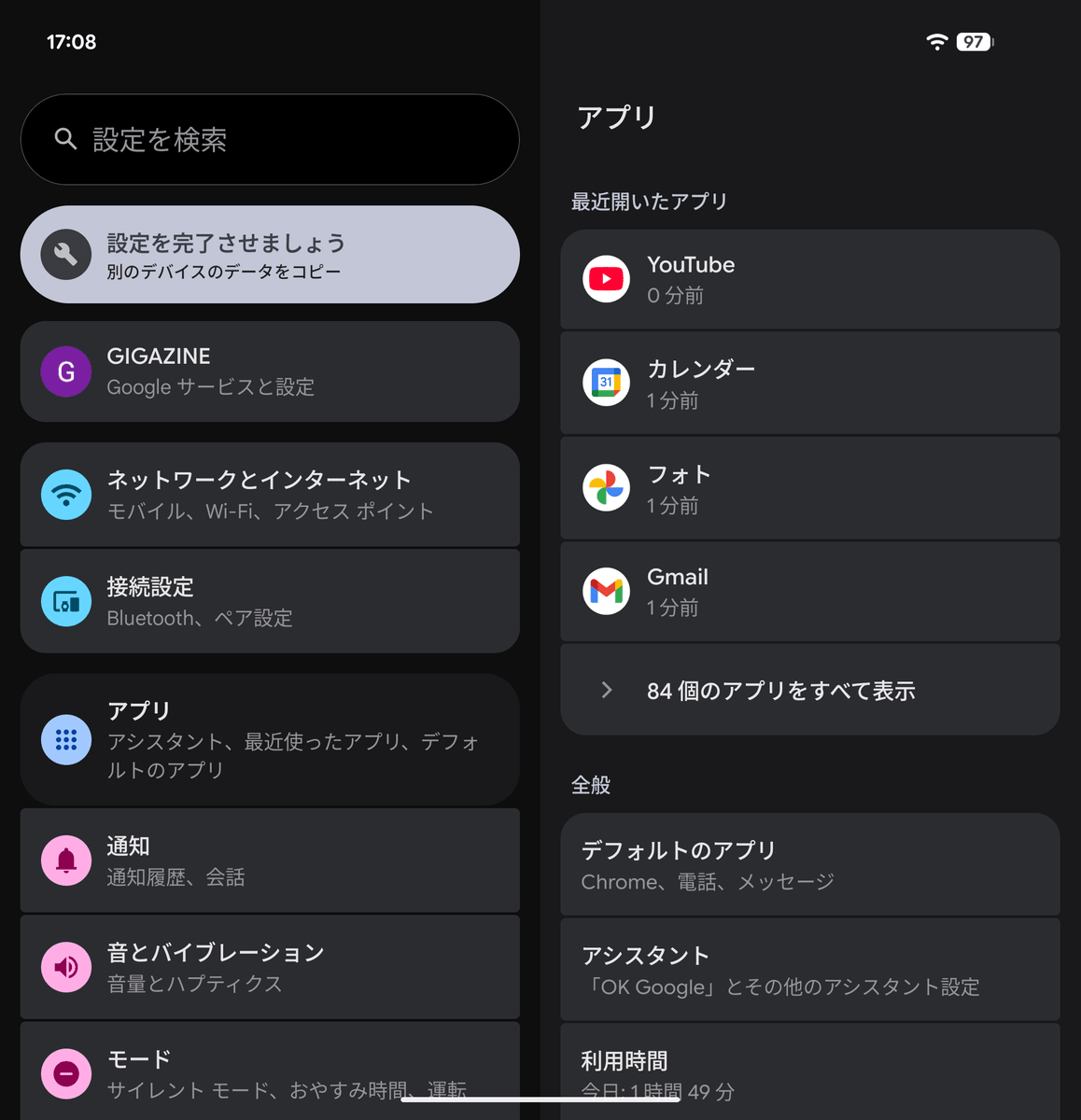Select the アプリ row in the settings list
Image resolution: width=1081 pixels, height=1120 pixels.
tap(270, 739)
